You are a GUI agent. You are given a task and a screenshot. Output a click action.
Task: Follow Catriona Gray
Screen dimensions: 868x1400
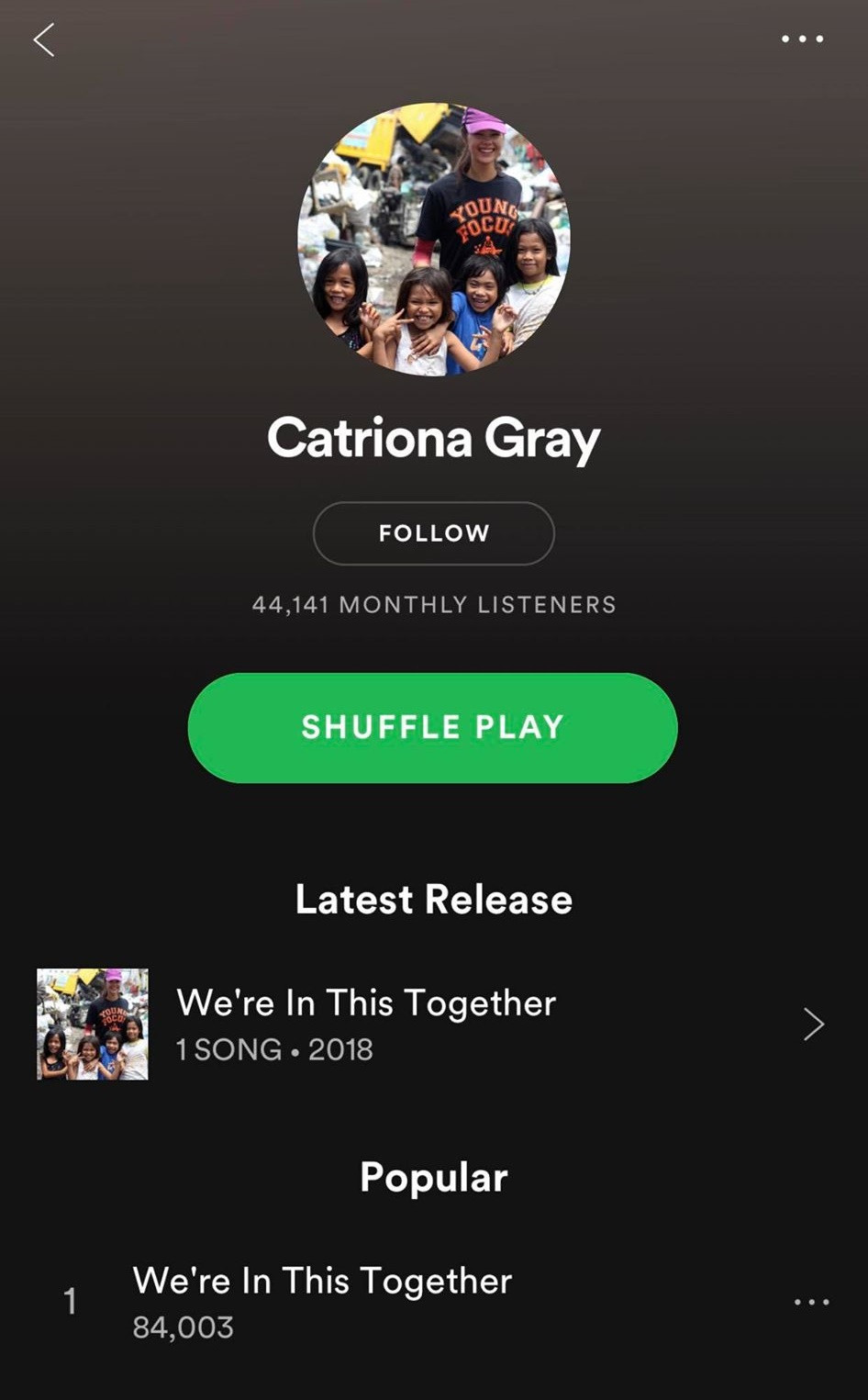(x=433, y=533)
